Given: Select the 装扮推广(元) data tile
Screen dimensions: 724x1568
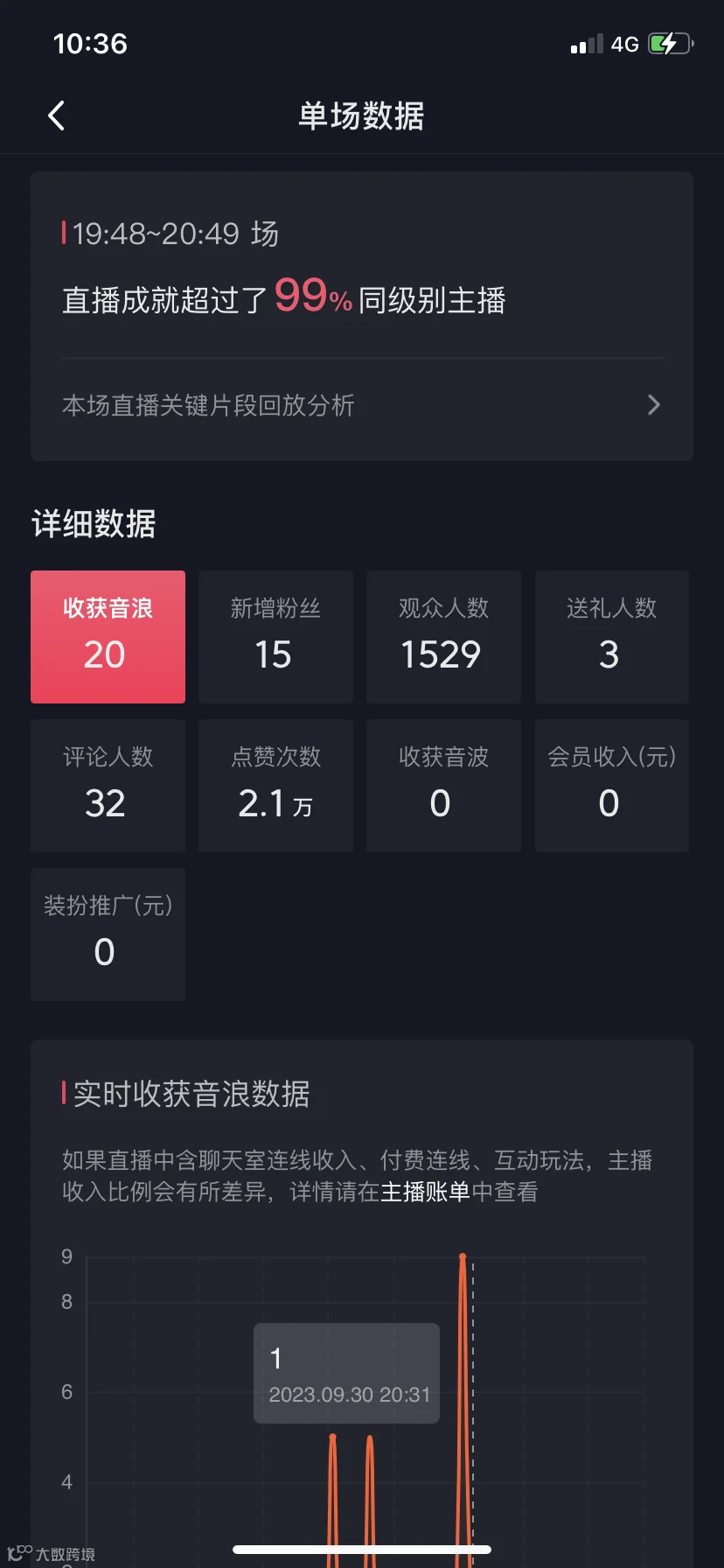Looking at the screenshot, I should 108,934.
